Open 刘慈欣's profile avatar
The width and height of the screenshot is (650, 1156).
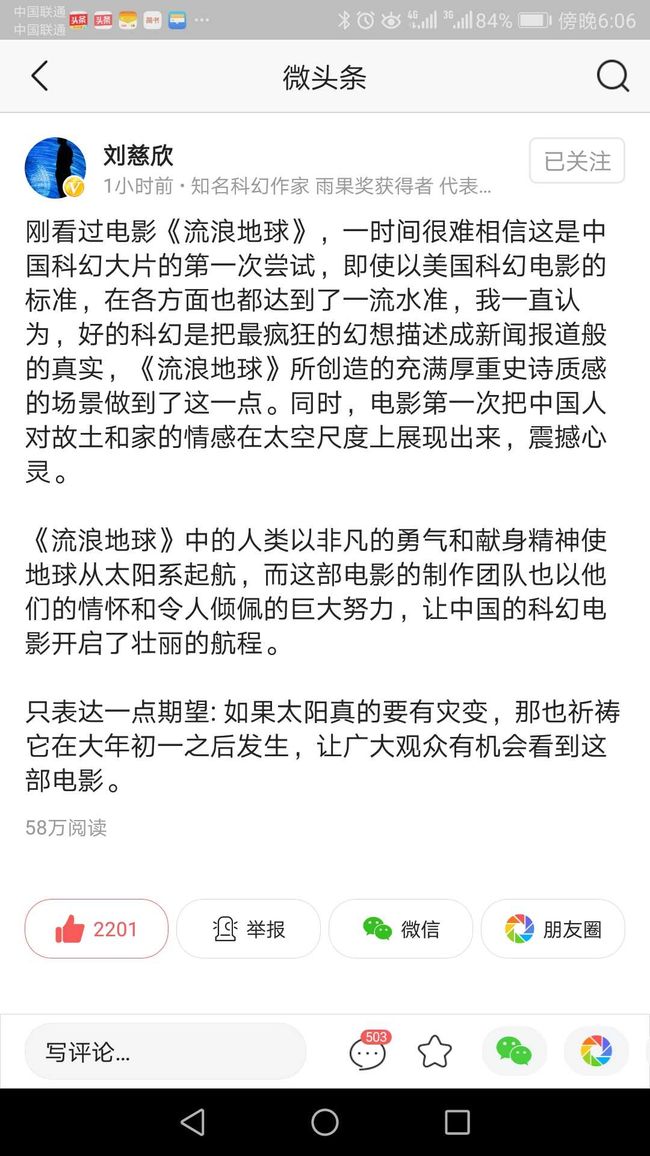click(55, 167)
